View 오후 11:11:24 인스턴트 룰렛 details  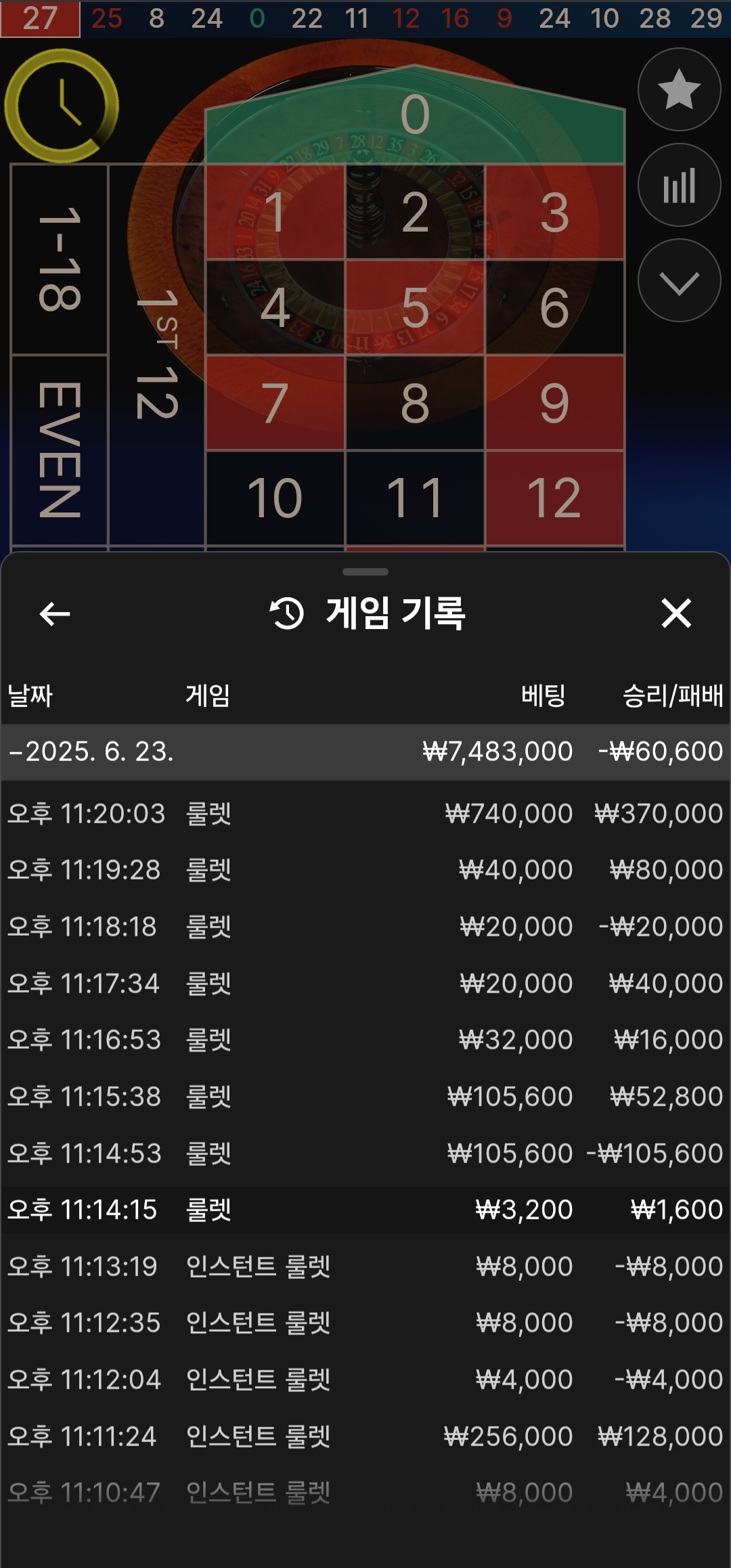coord(365,1436)
